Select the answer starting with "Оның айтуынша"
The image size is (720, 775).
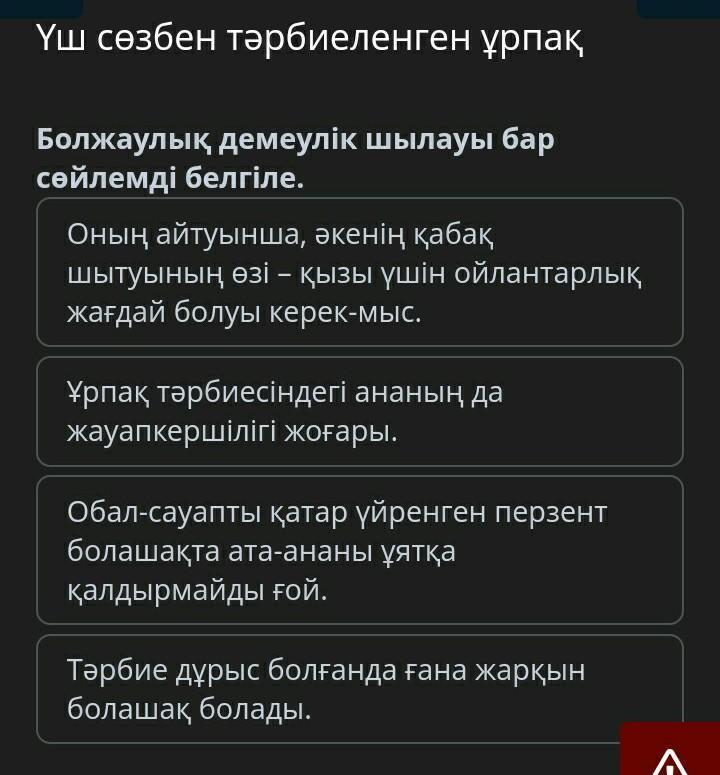click(x=360, y=272)
